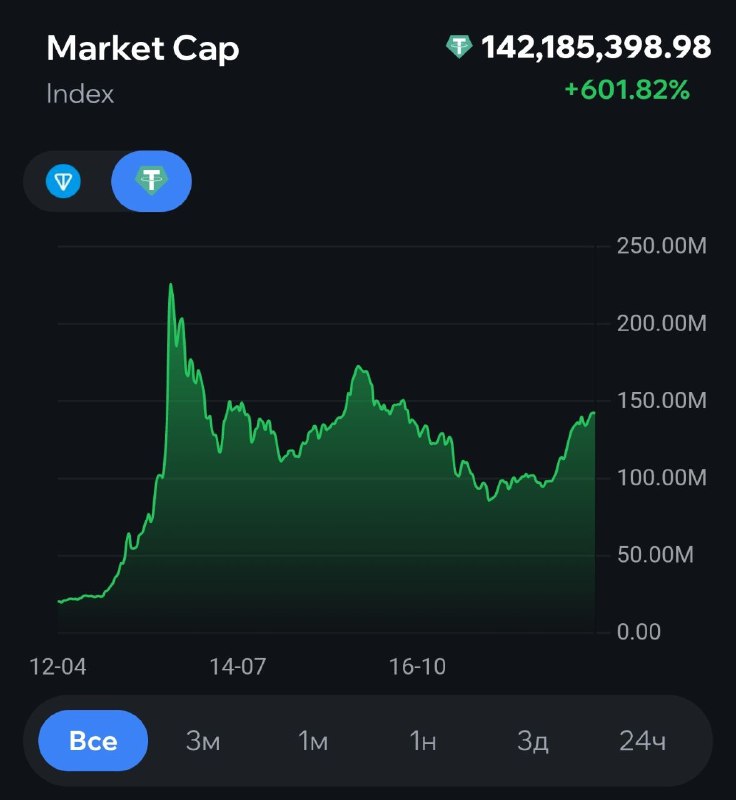Viewport: 736px width, 800px height.
Task: Switch to the 24ч time range
Action: click(643, 742)
